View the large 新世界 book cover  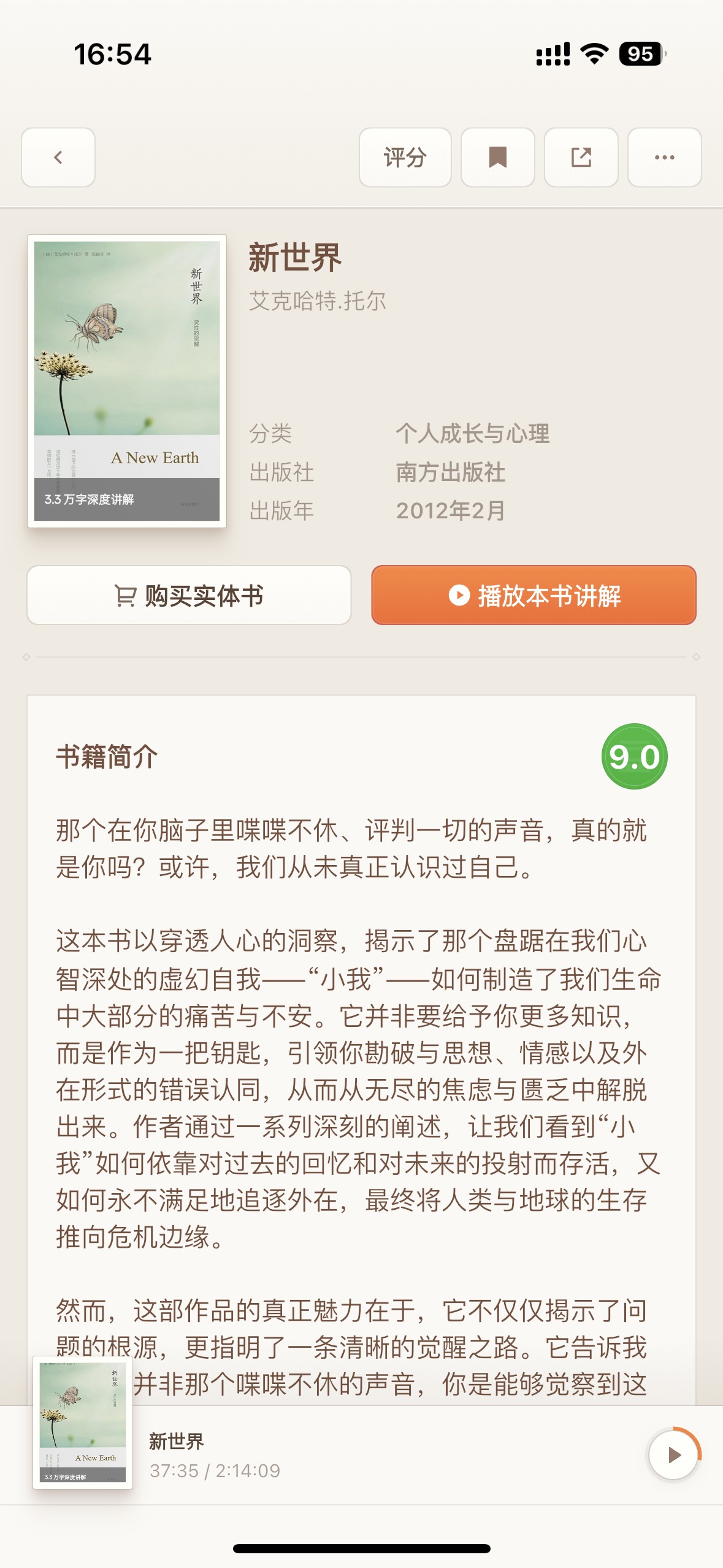127,381
